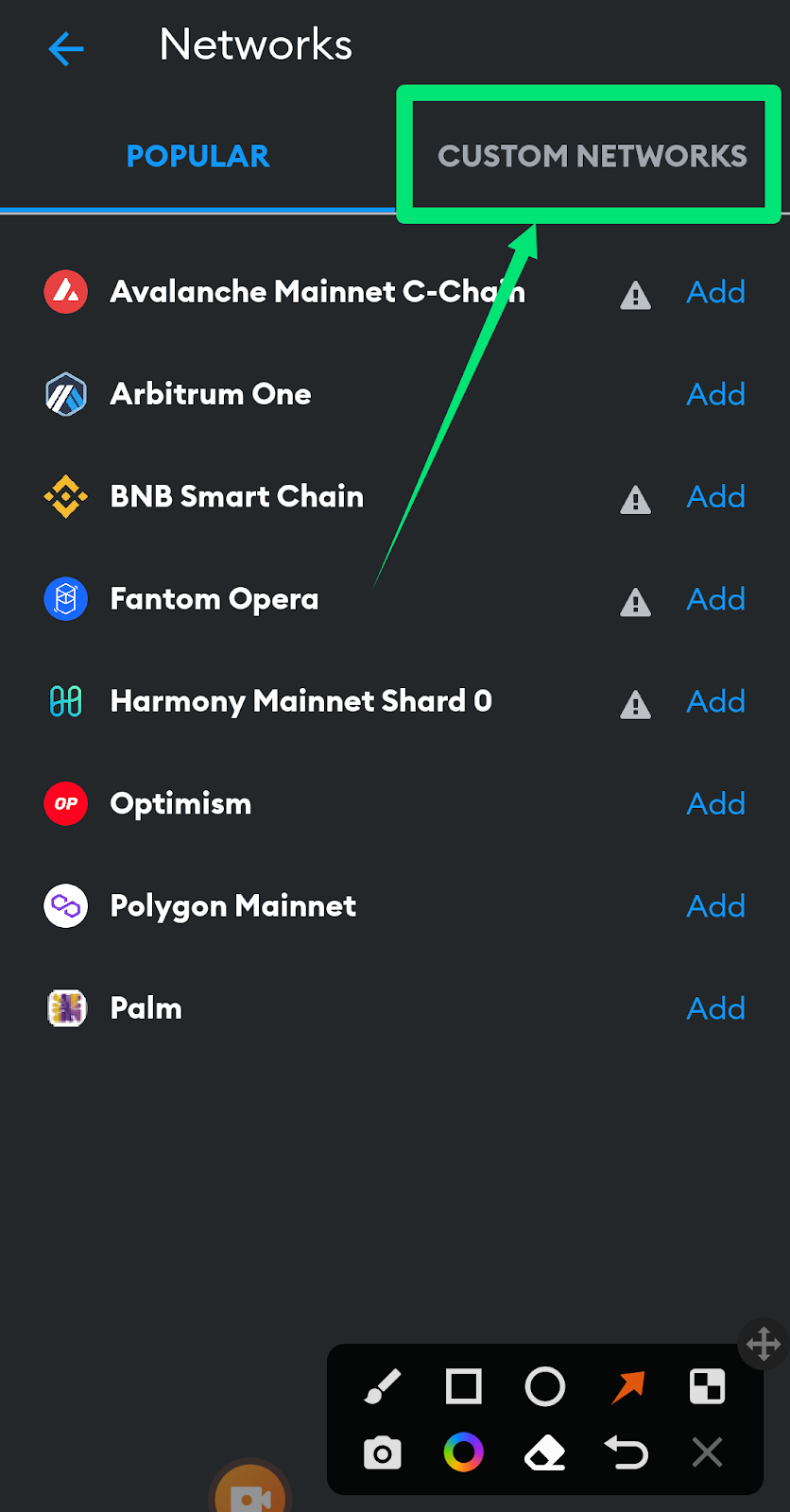This screenshot has width=790, height=1512.
Task: View warning for BNB Smart Chain
Action: pyautogui.click(x=635, y=499)
